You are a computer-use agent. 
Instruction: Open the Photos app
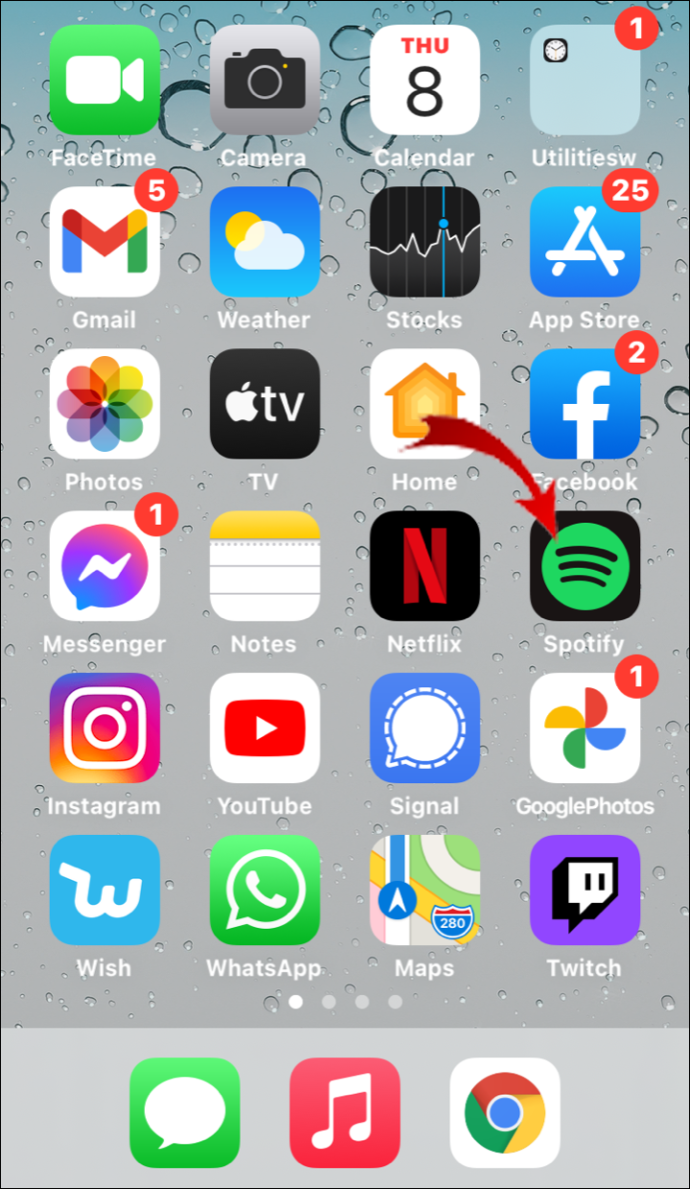tap(105, 404)
